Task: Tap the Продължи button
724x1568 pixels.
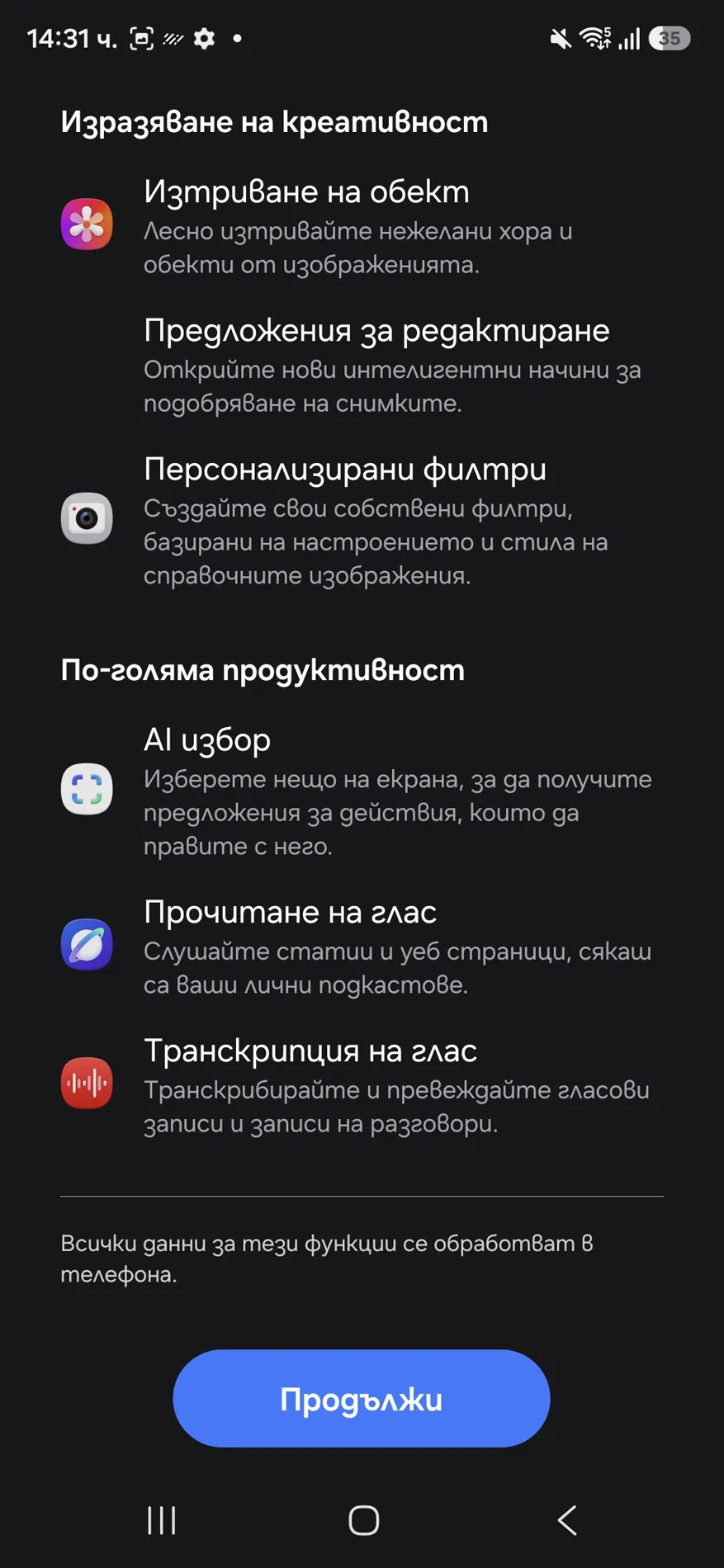Action: pyautogui.click(x=361, y=1398)
